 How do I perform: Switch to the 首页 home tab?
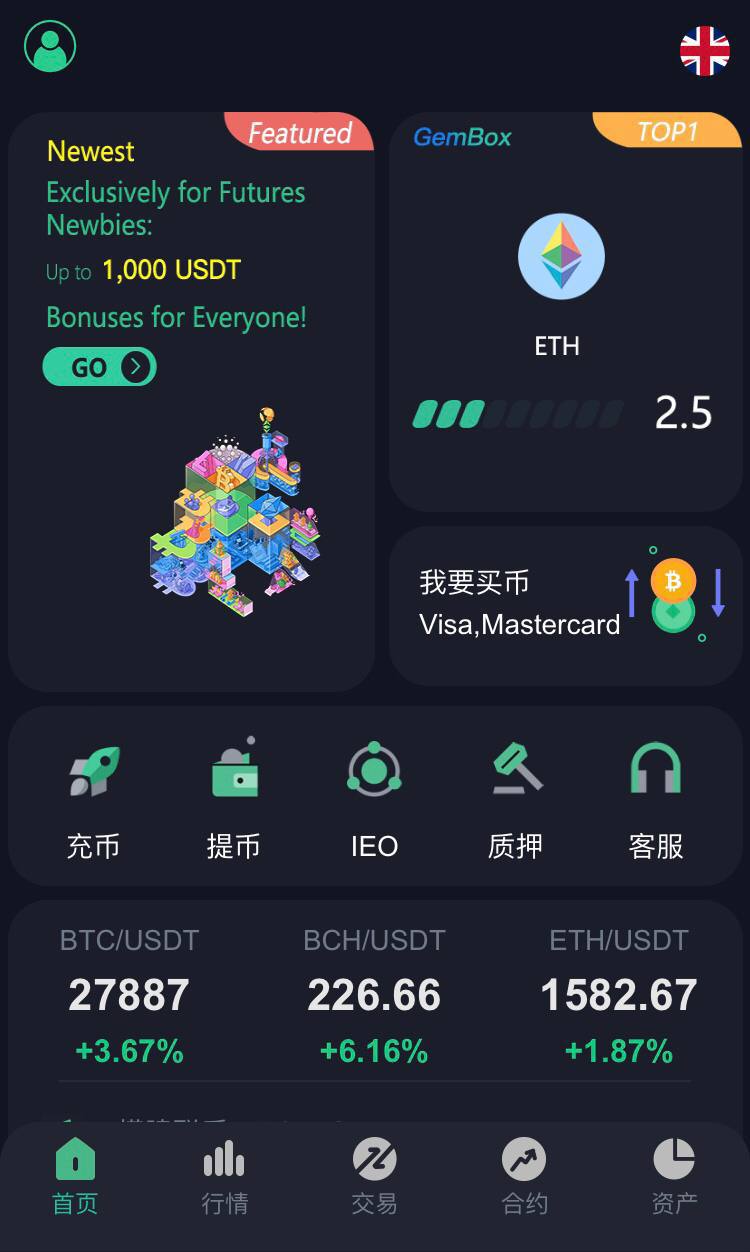75,1177
